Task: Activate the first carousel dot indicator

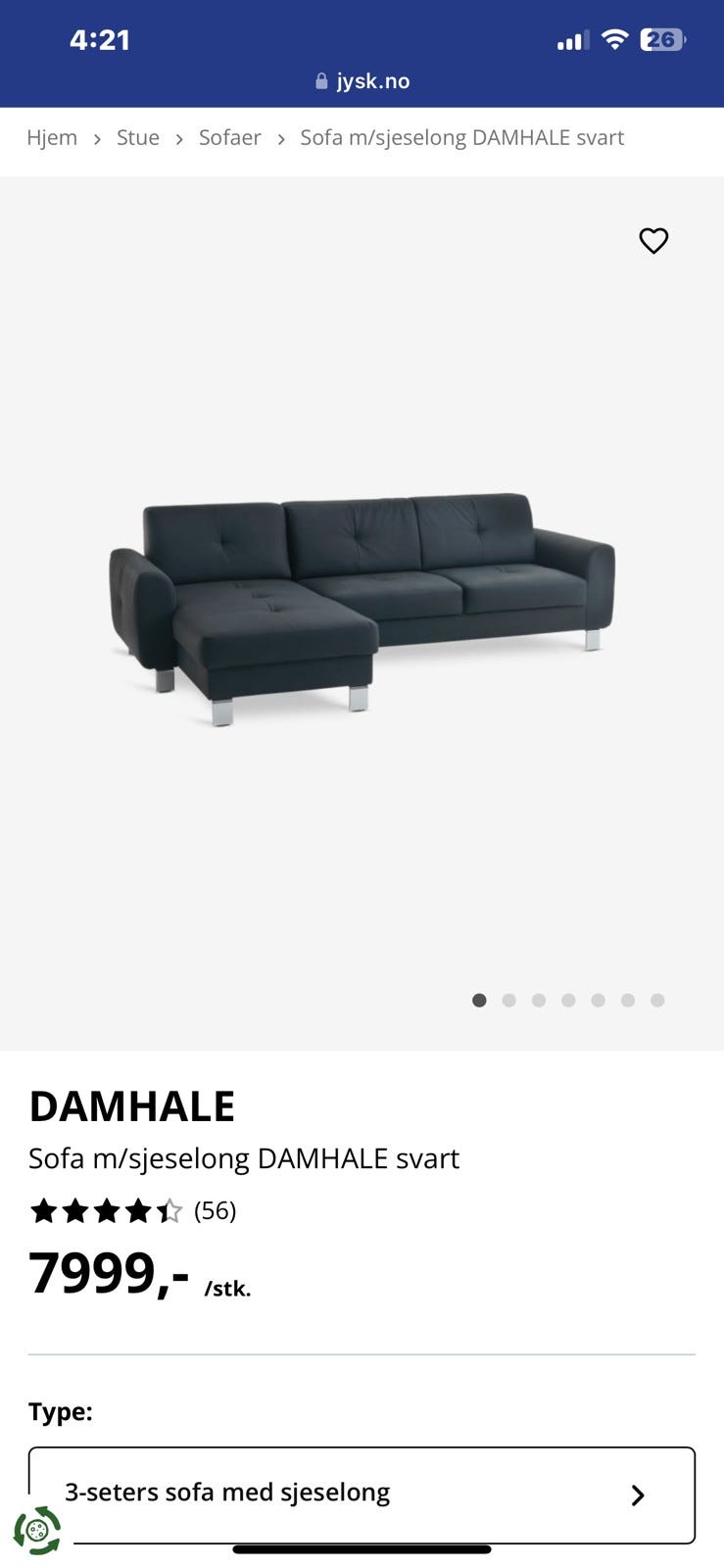Action: coord(479,1000)
